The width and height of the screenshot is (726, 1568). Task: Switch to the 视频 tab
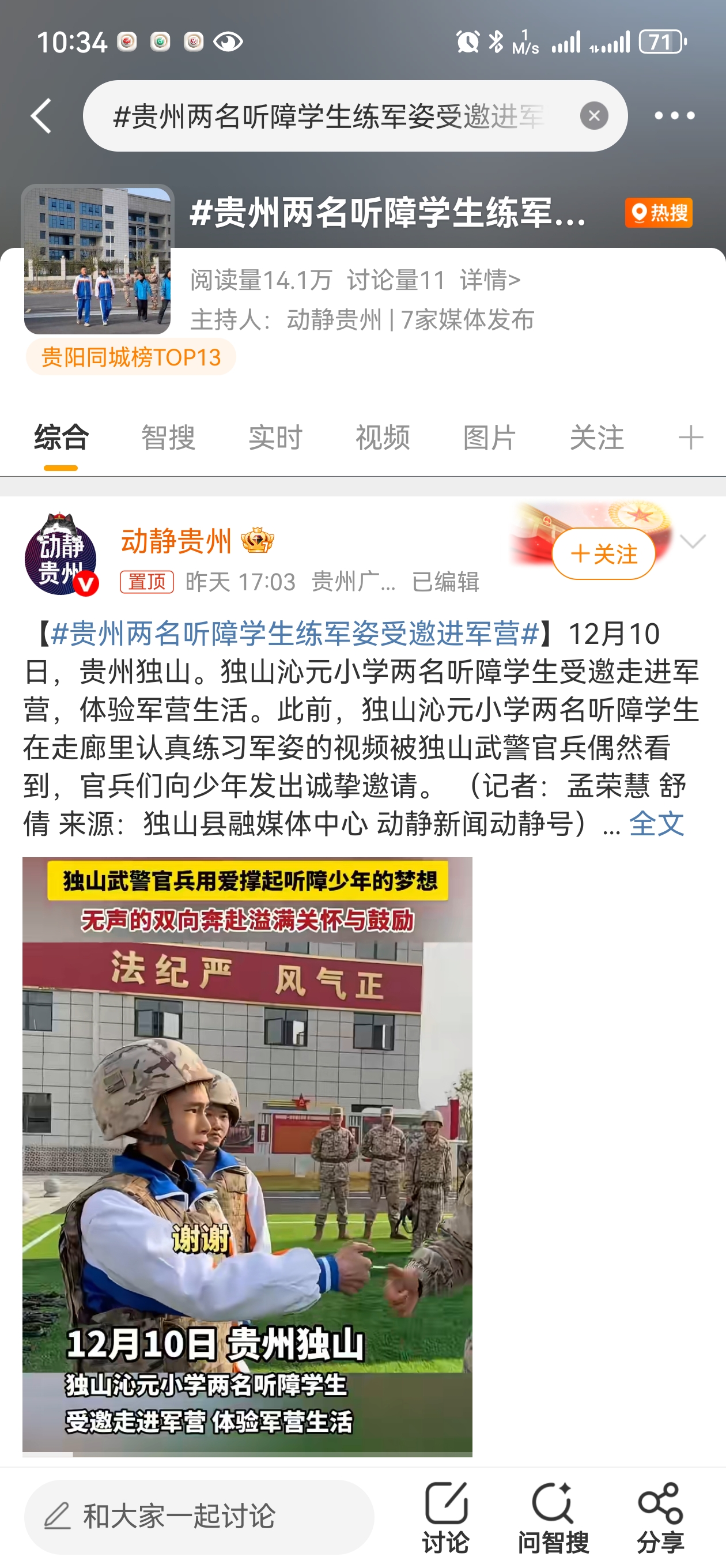(382, 438)
